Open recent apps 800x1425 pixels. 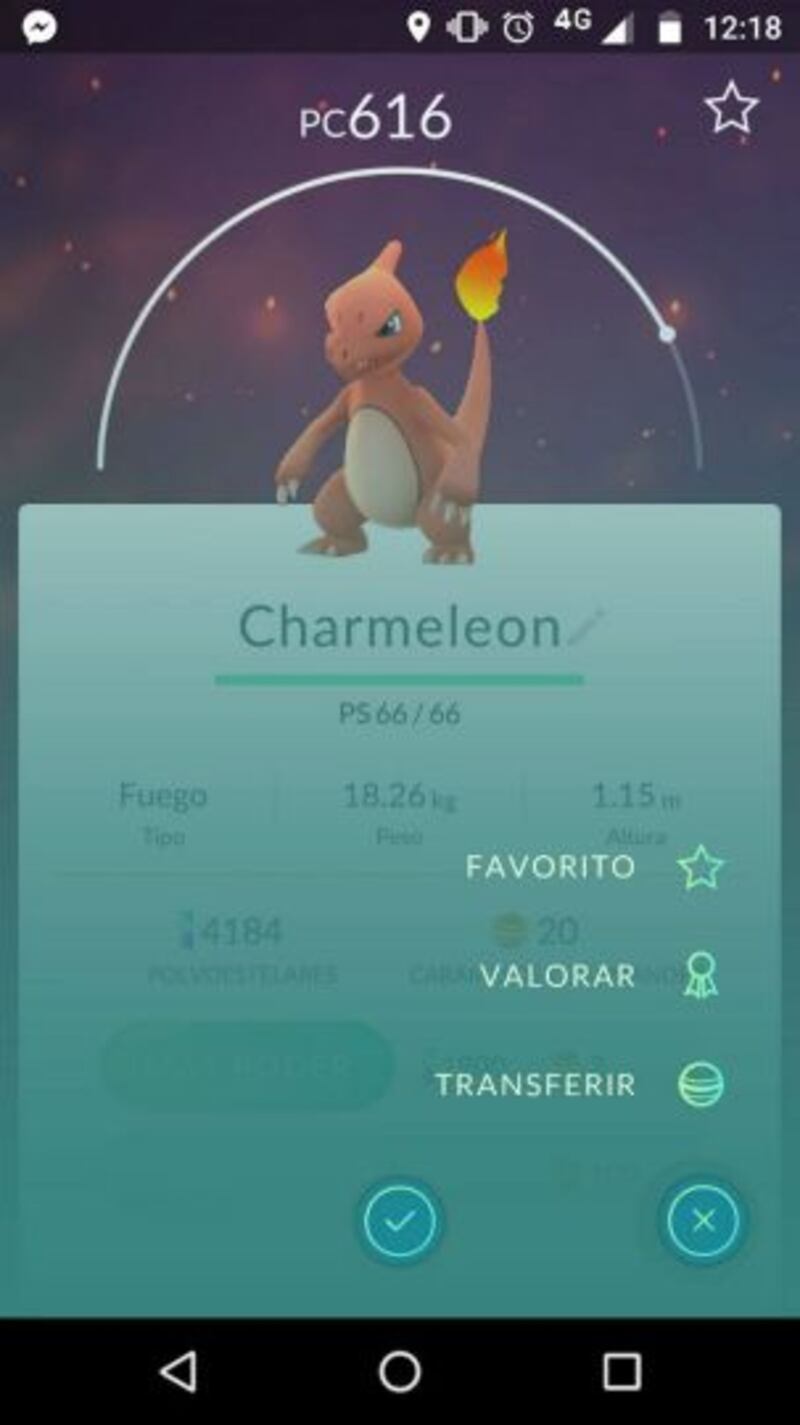(x=621, y=1372)
